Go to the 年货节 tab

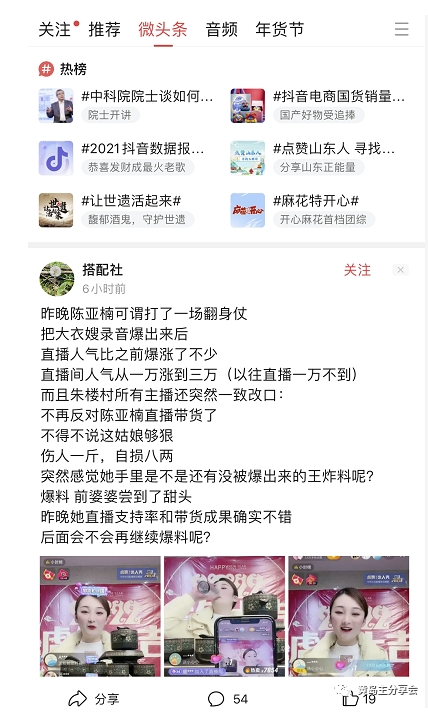point(280,30)
